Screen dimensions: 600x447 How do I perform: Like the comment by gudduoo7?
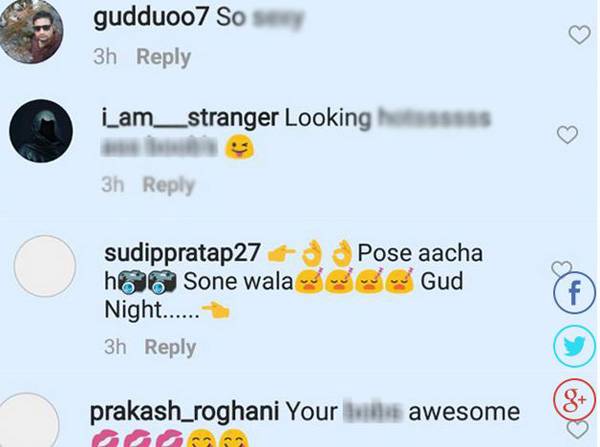pyautogui.click(x=579, y=35)
